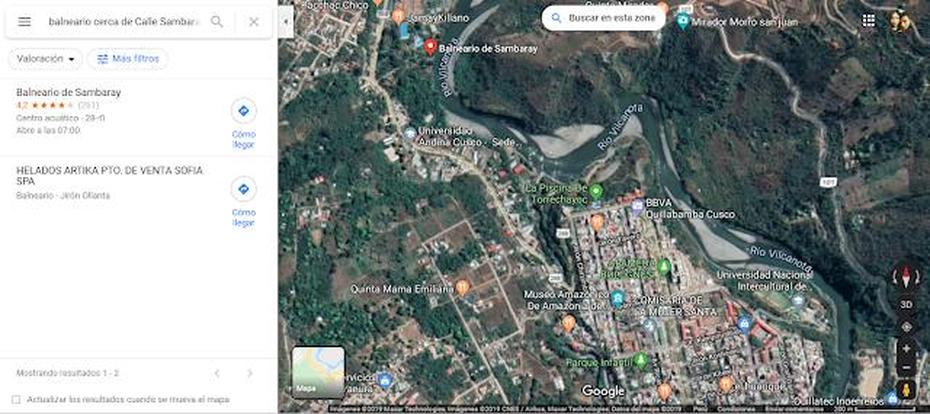Zoom out on the map
The image size is (930, 414).
click(906, 367)
